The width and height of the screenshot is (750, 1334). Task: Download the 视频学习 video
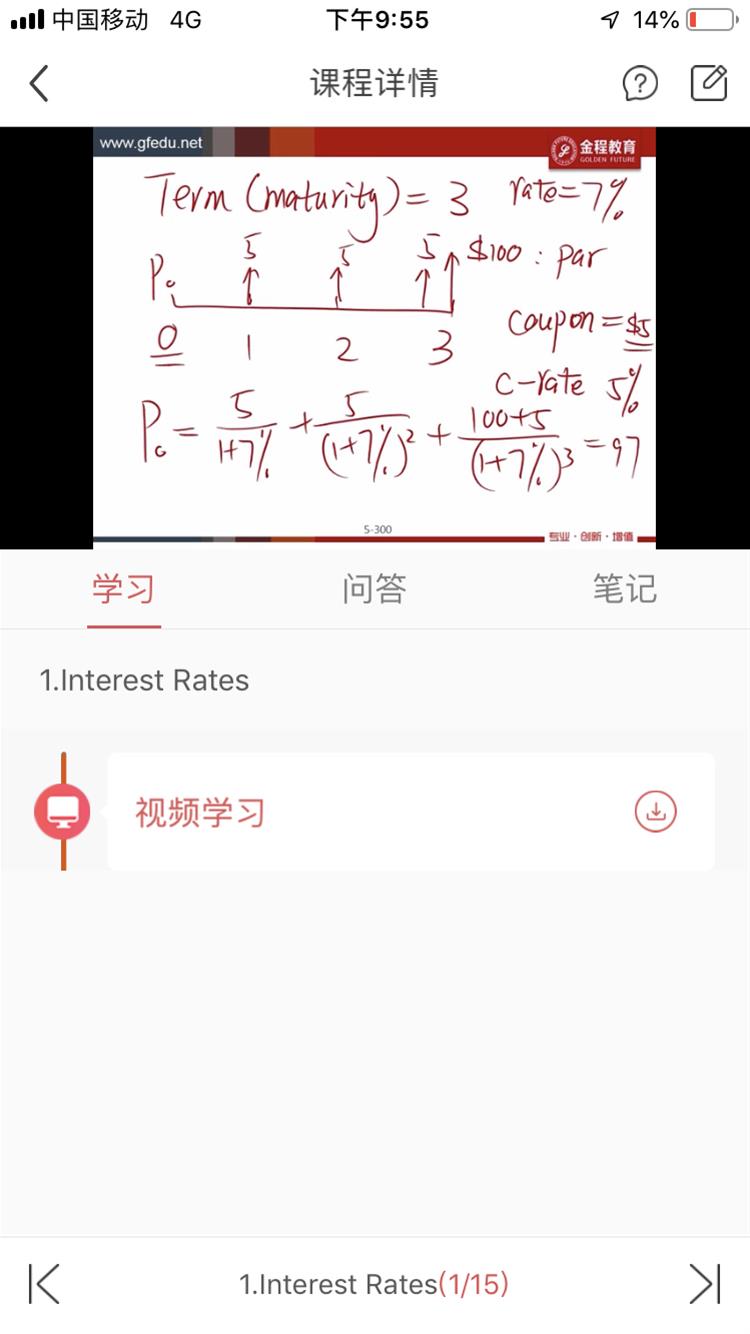tap(656, 812)
